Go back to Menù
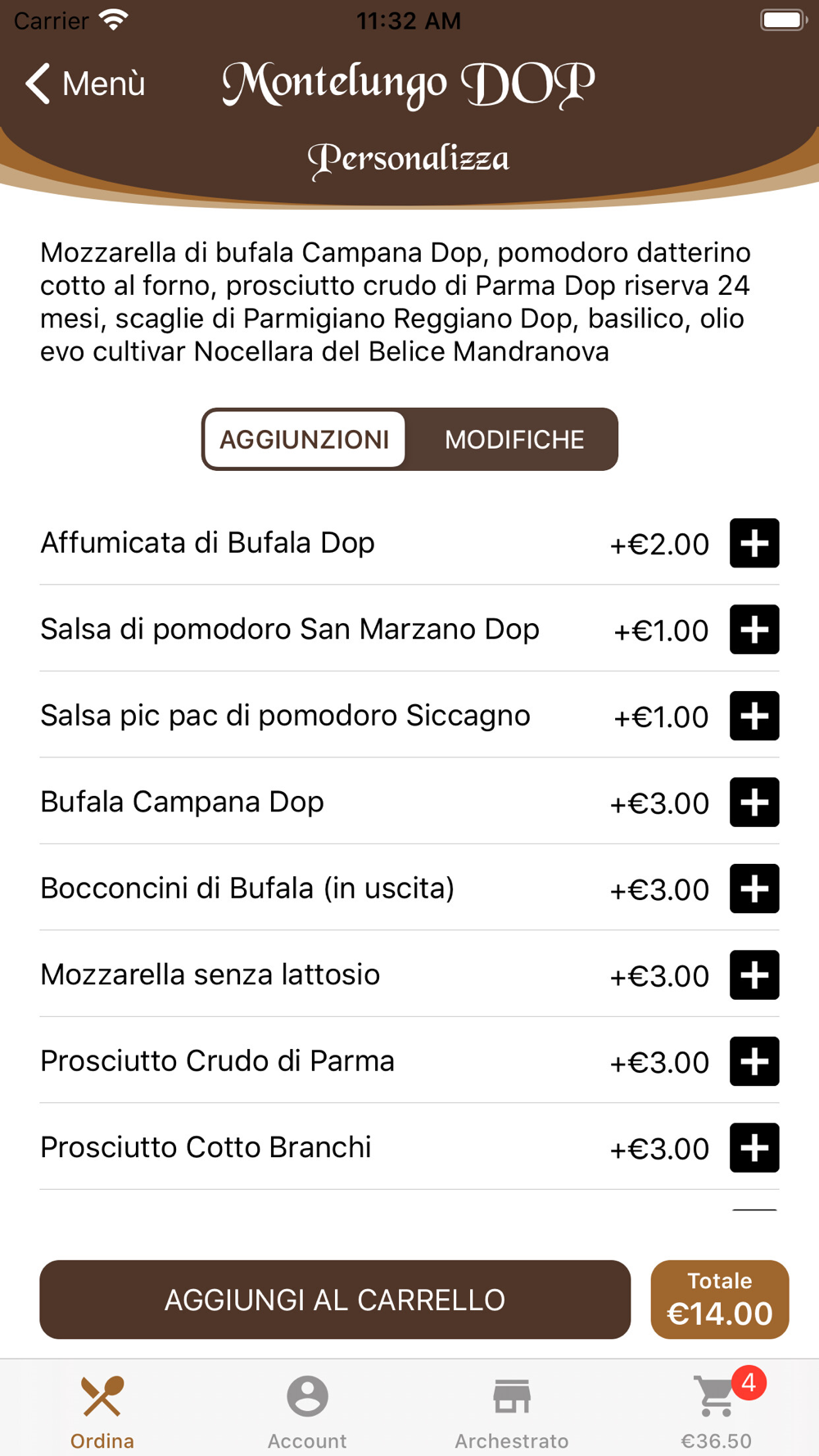The width and height of the screenshot is (819, 1456). click(x=85, y=84)
